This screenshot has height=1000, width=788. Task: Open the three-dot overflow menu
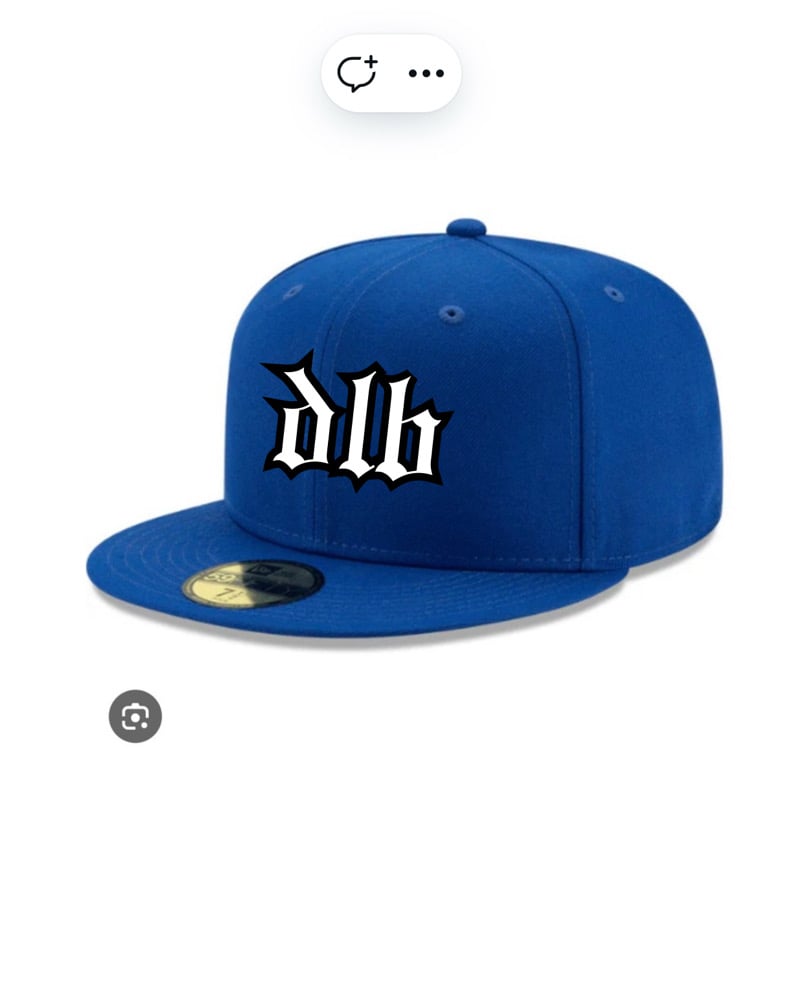[x=426, y=73]
